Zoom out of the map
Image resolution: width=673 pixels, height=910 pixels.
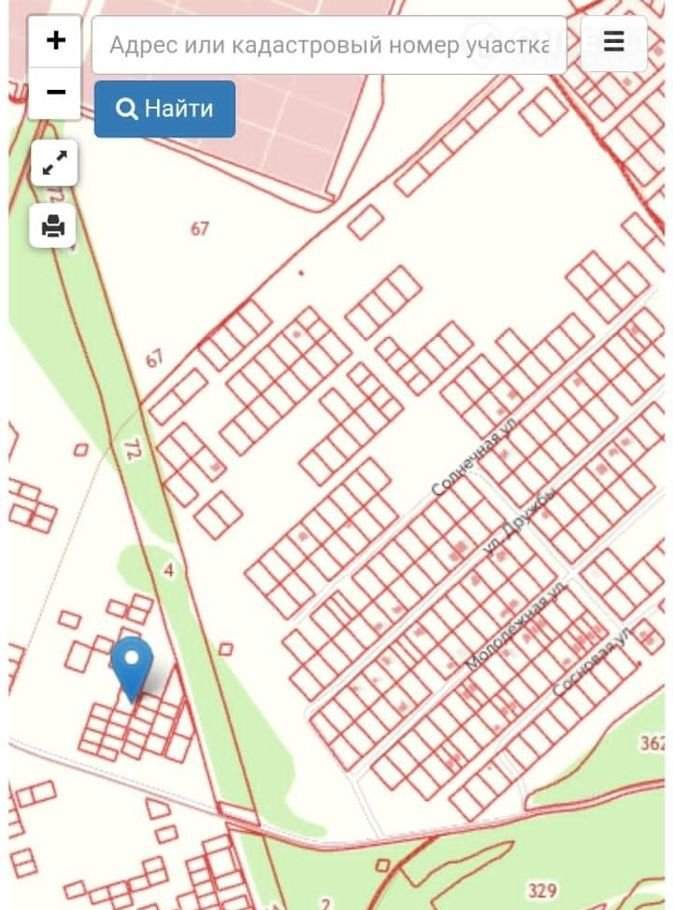pyautogui.click(x=55, y=92)
